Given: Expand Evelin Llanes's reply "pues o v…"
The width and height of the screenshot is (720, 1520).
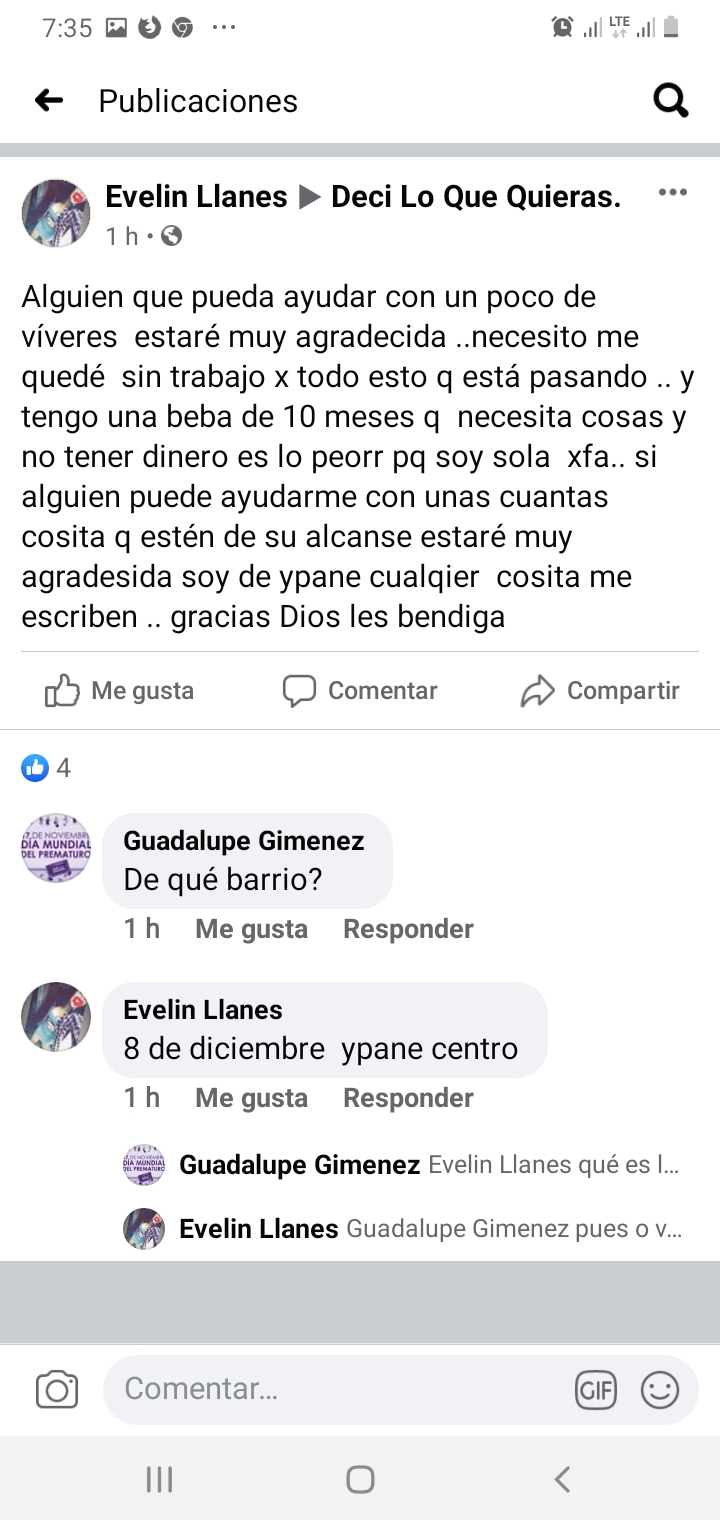Looking at the screenshot, I should click(x=402, y=1229).
